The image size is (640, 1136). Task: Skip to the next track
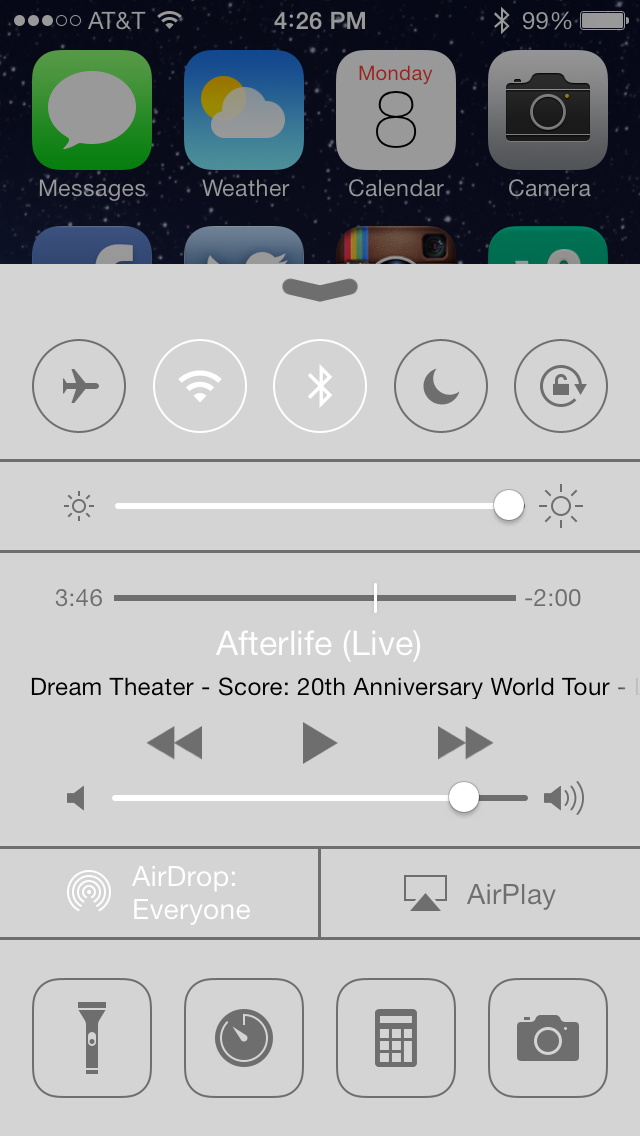pos(465,743)
